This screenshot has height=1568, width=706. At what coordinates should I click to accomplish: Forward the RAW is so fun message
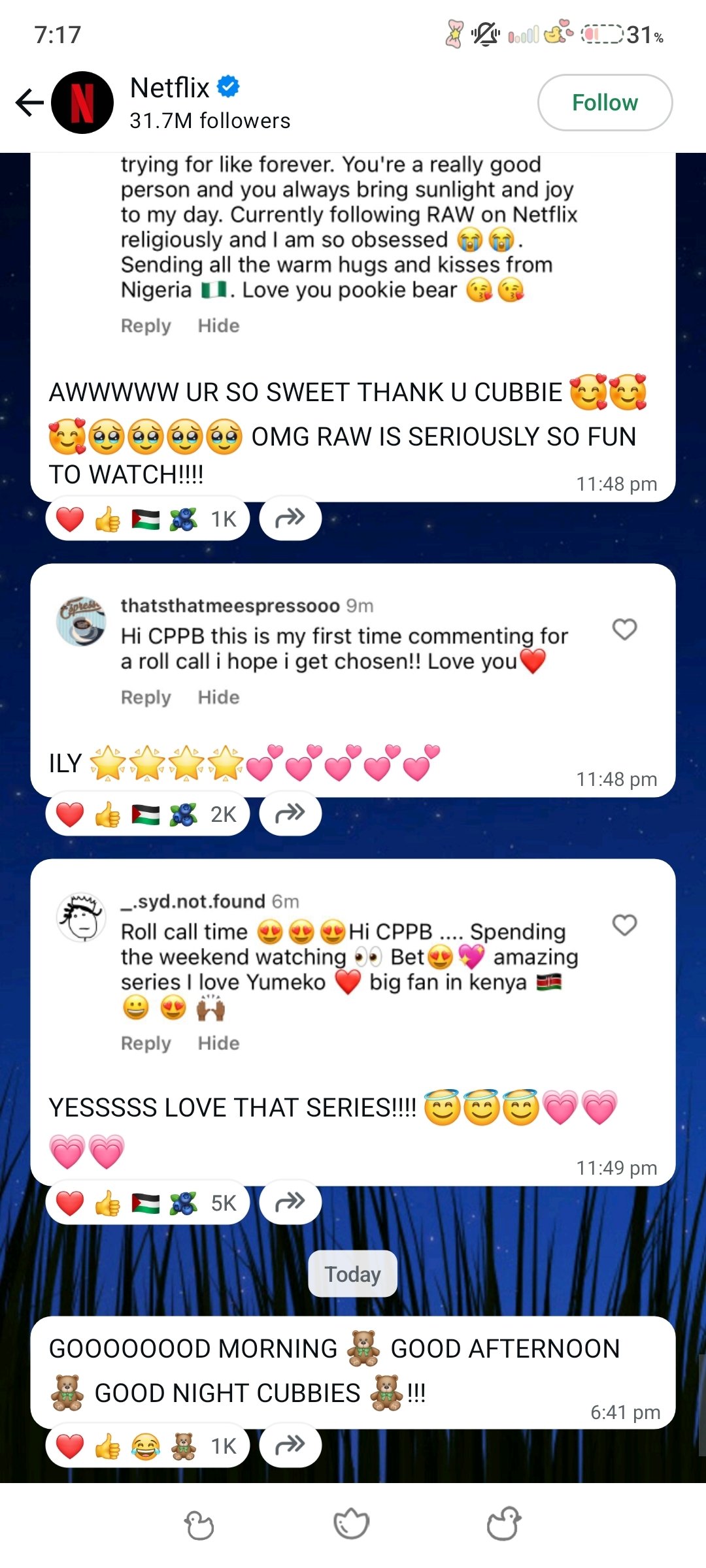coord(290,519)
